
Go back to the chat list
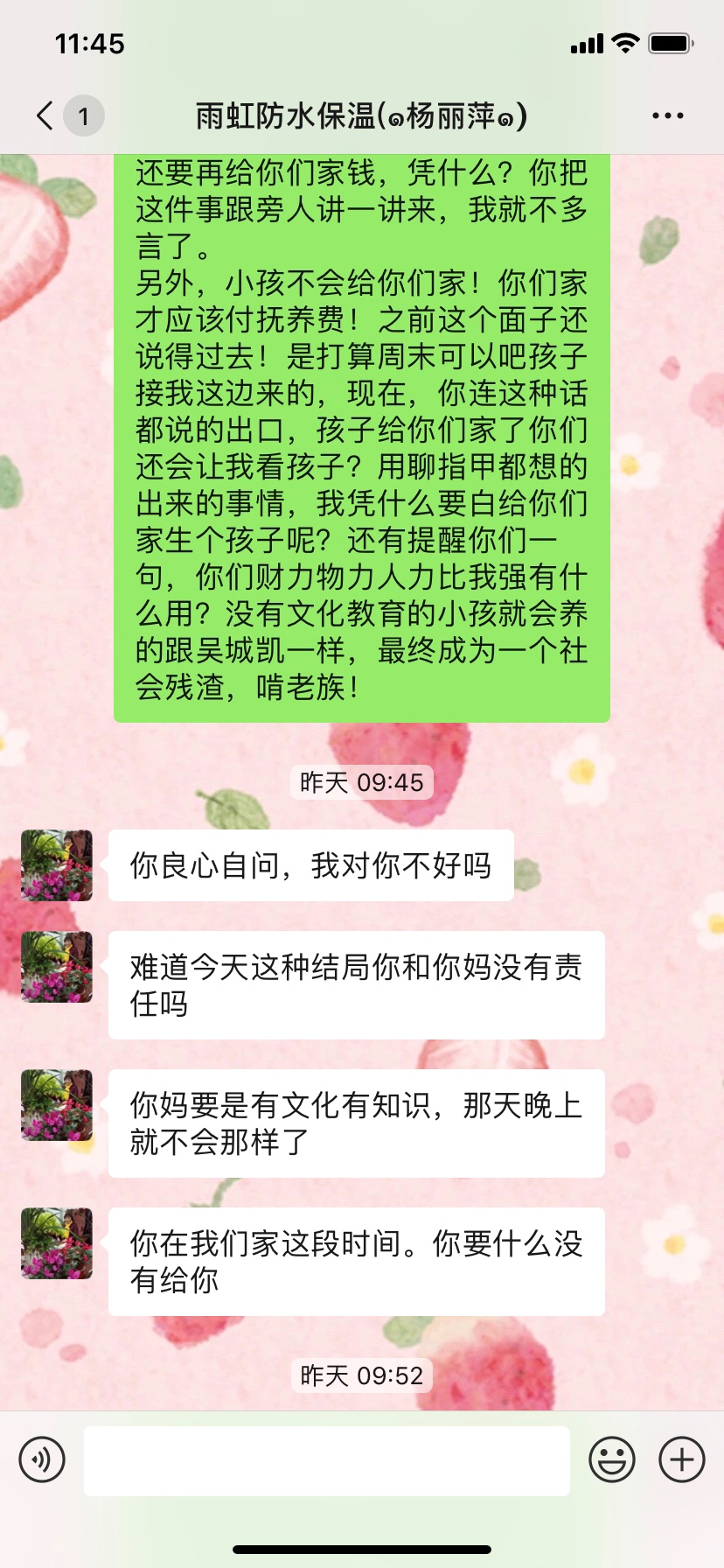point(45,115)
